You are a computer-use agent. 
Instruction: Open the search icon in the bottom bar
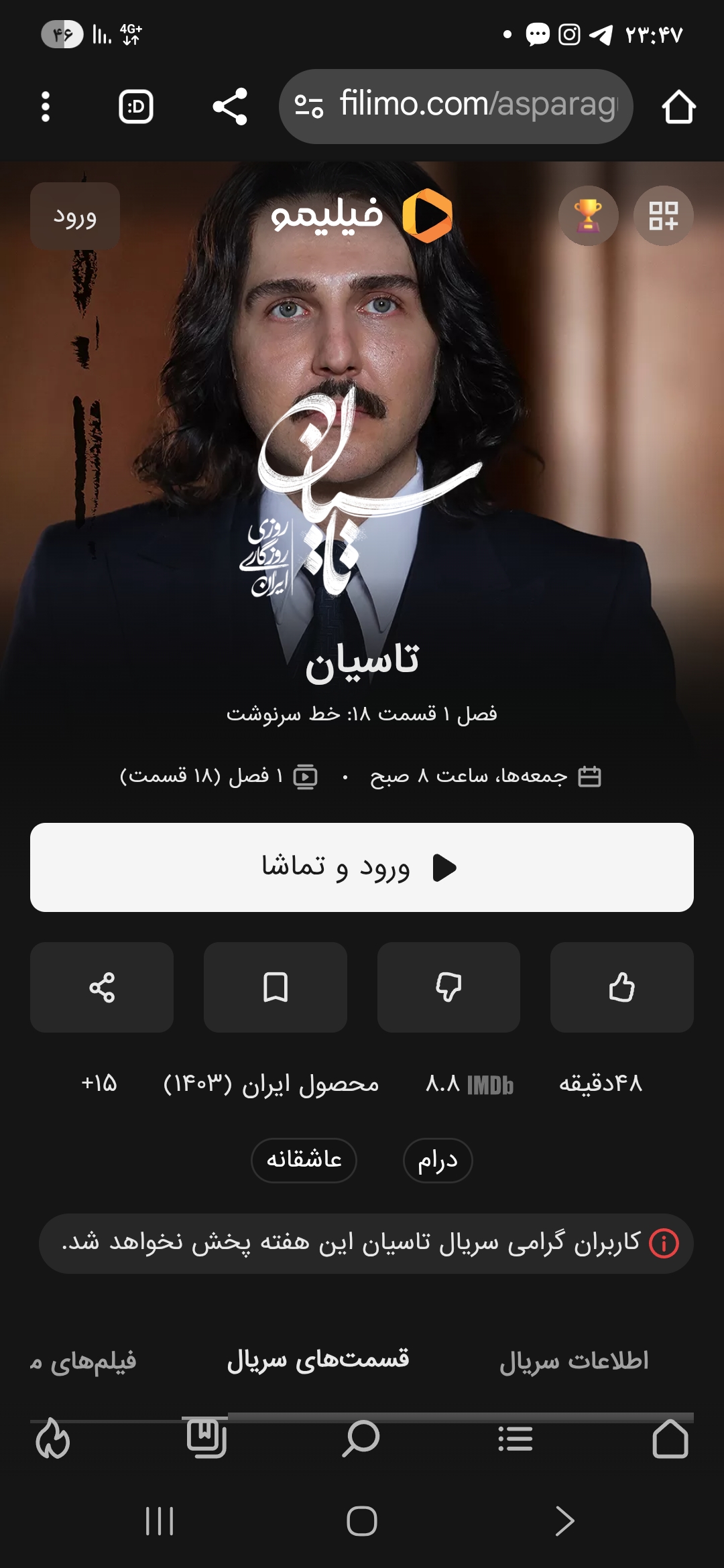point(361,1439)
